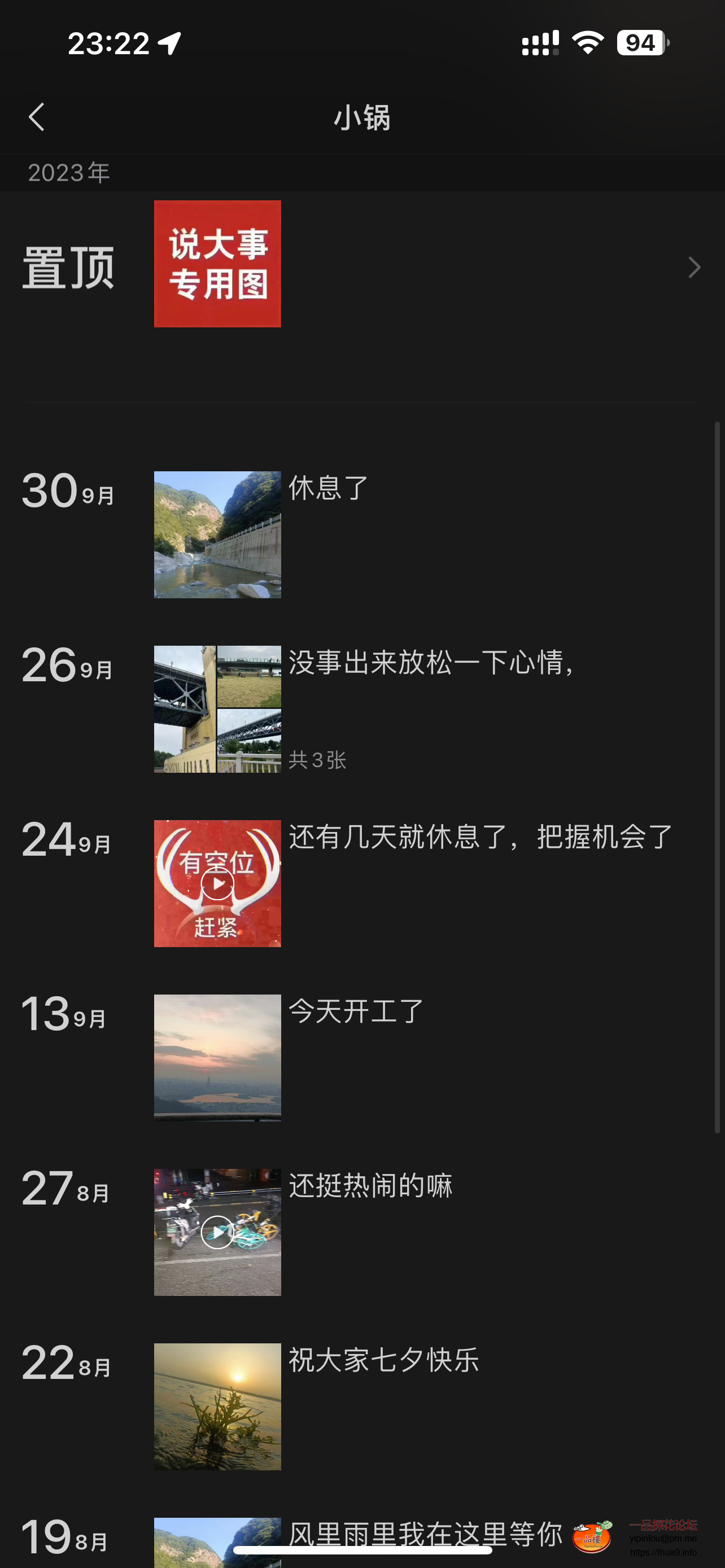
Task: Tap the battery indicator showing 94
Action: coord(638,41)
